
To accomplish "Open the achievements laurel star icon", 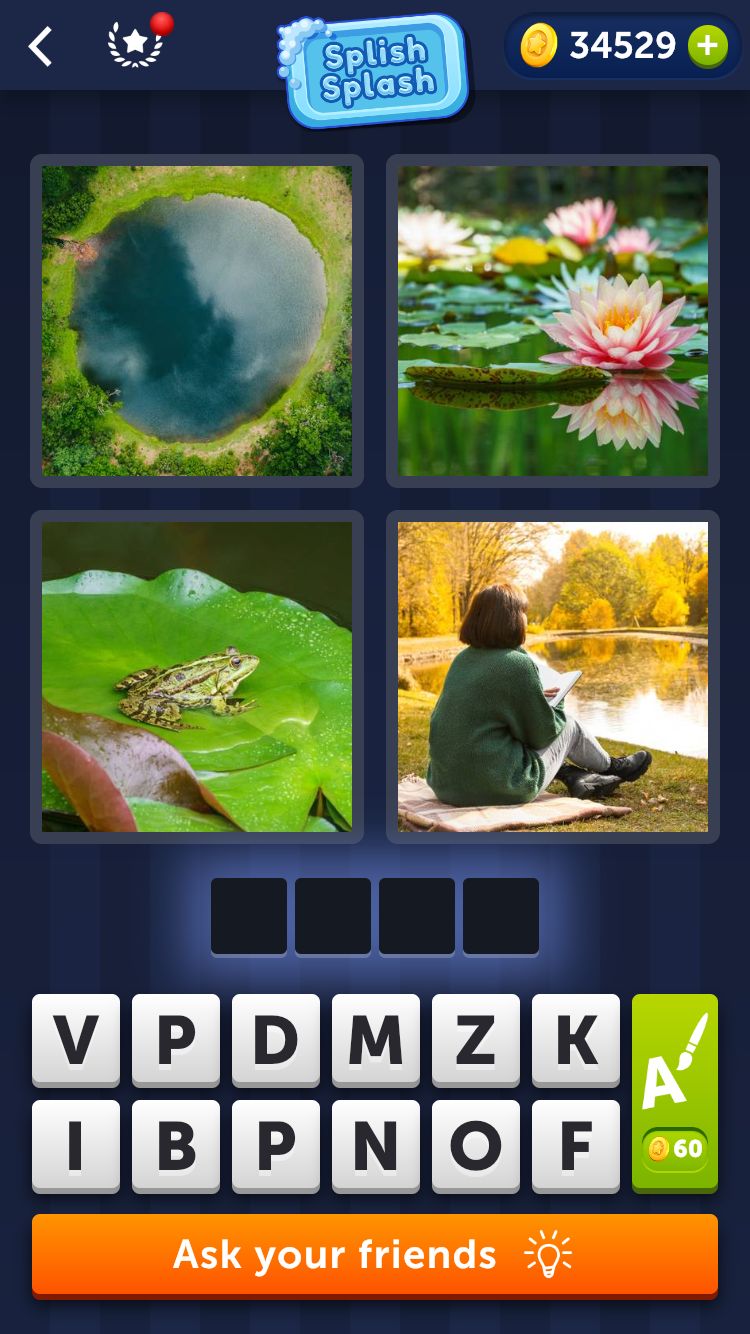I will coord(135,46).
